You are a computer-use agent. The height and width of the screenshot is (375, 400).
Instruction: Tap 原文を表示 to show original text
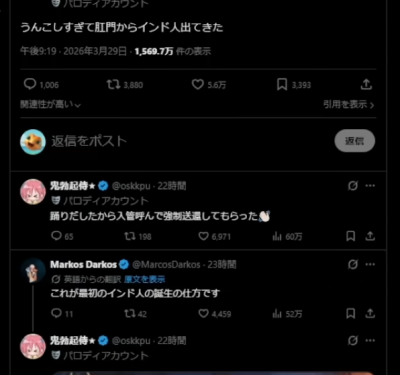145,279
